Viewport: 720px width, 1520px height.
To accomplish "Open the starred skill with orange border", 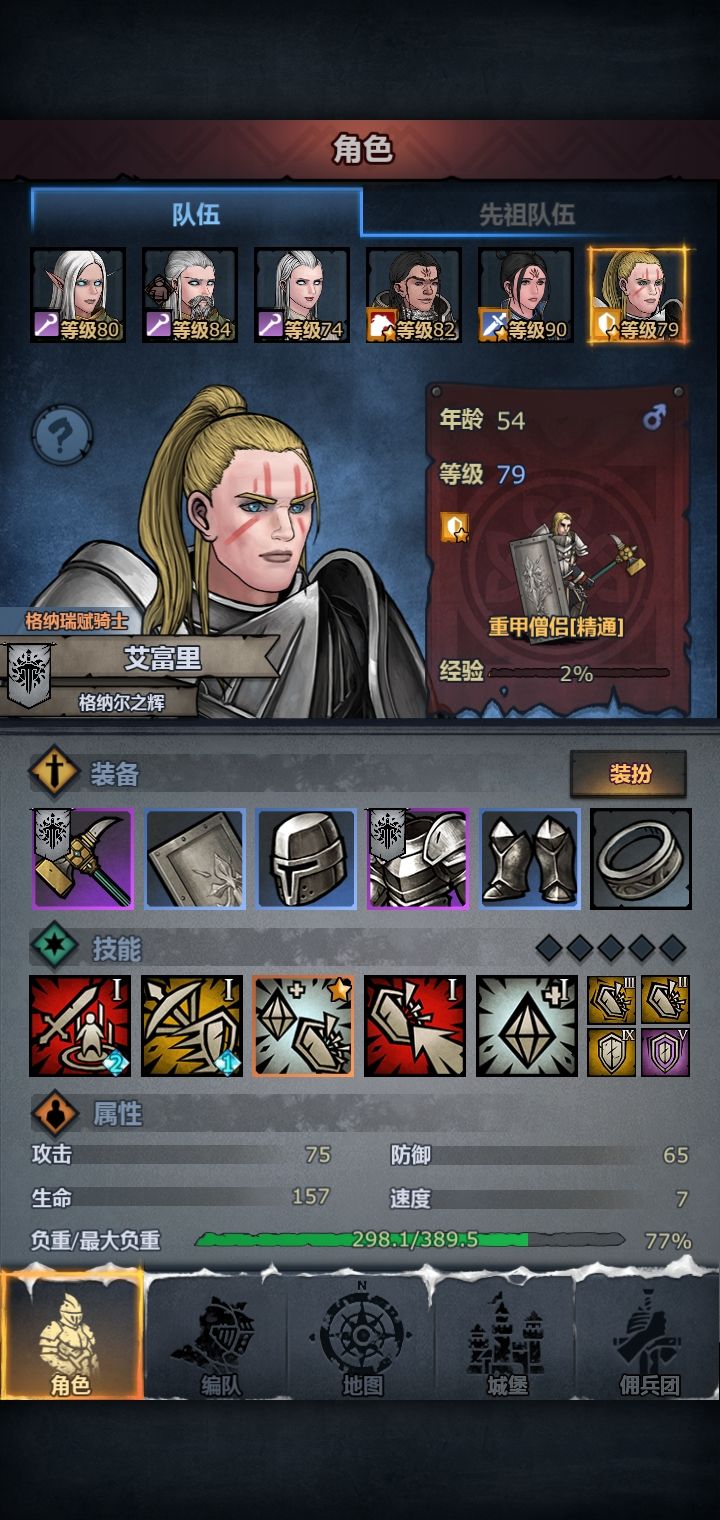I will (303, 1026).
